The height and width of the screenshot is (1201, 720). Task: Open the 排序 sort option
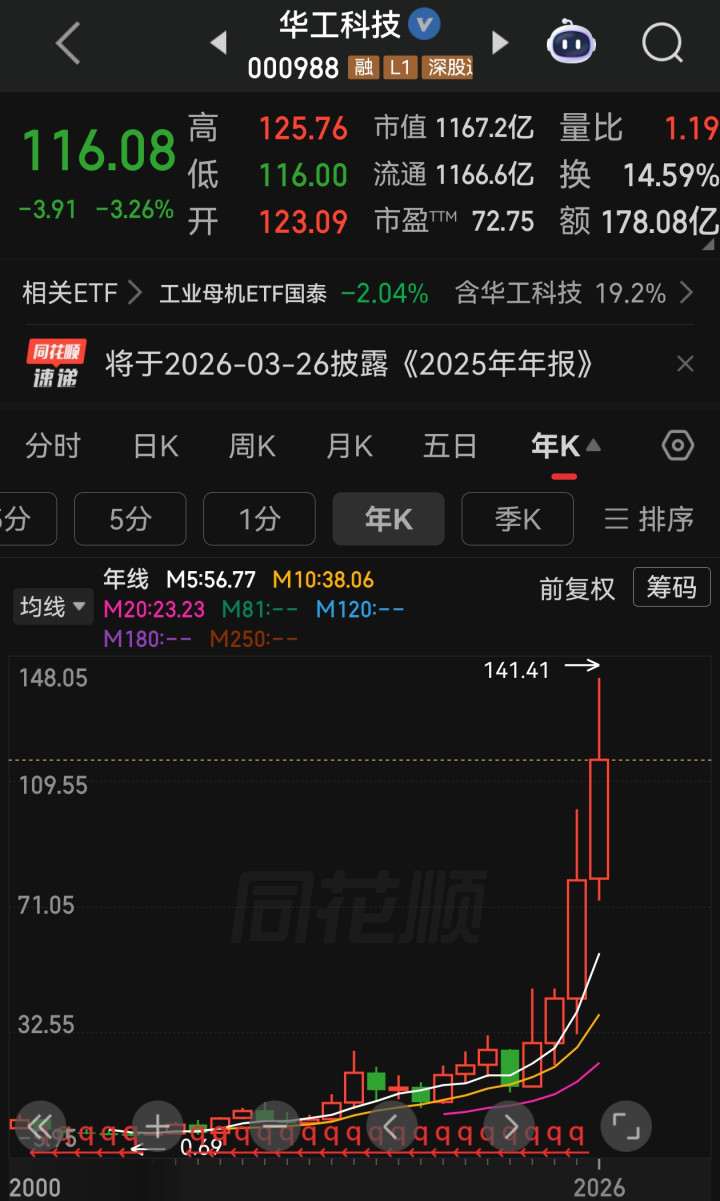pos(649,519)
